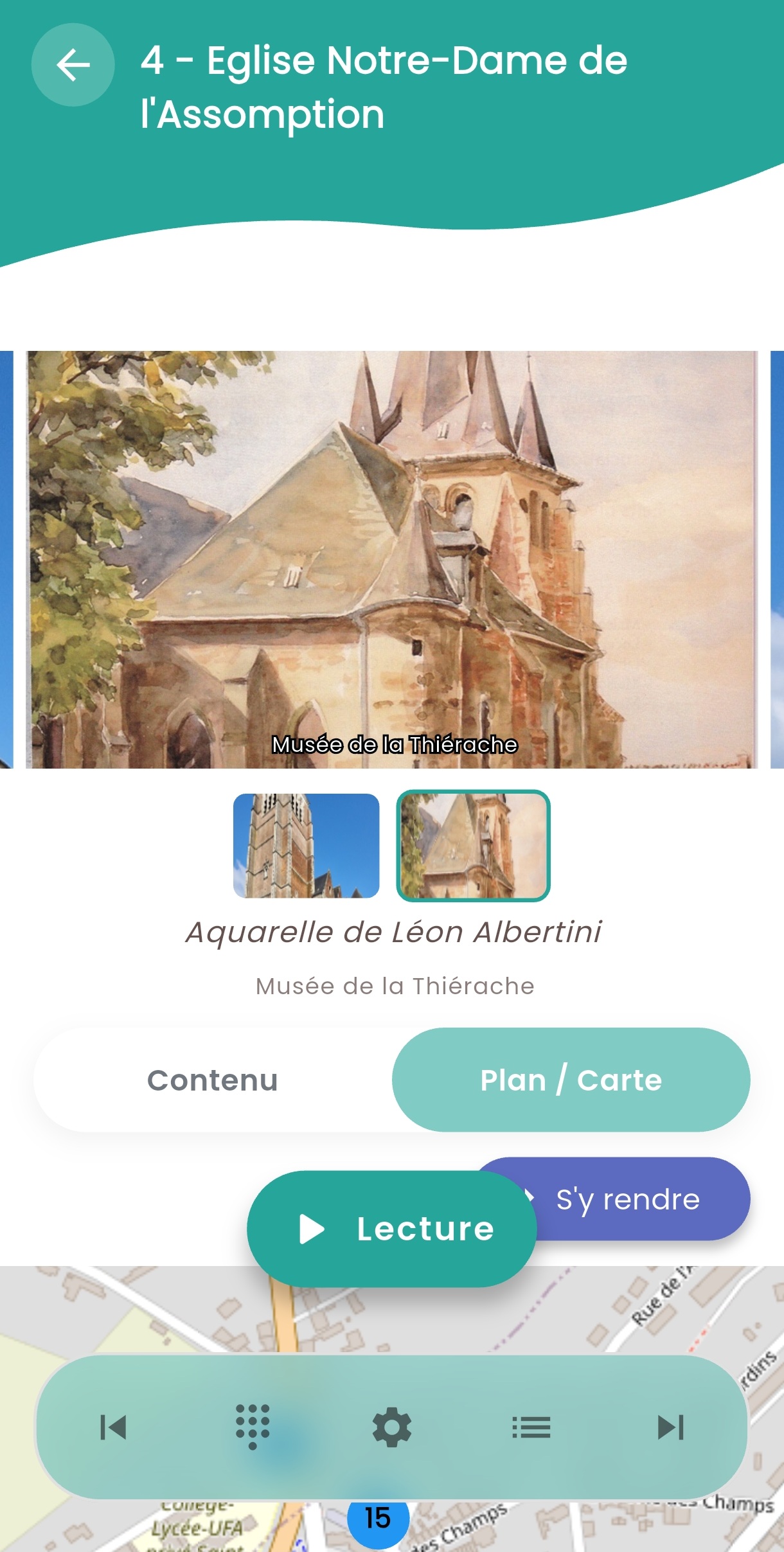Open the list of tour stops
This screenshot has height=1552, width=784.
pos(532,1425)
